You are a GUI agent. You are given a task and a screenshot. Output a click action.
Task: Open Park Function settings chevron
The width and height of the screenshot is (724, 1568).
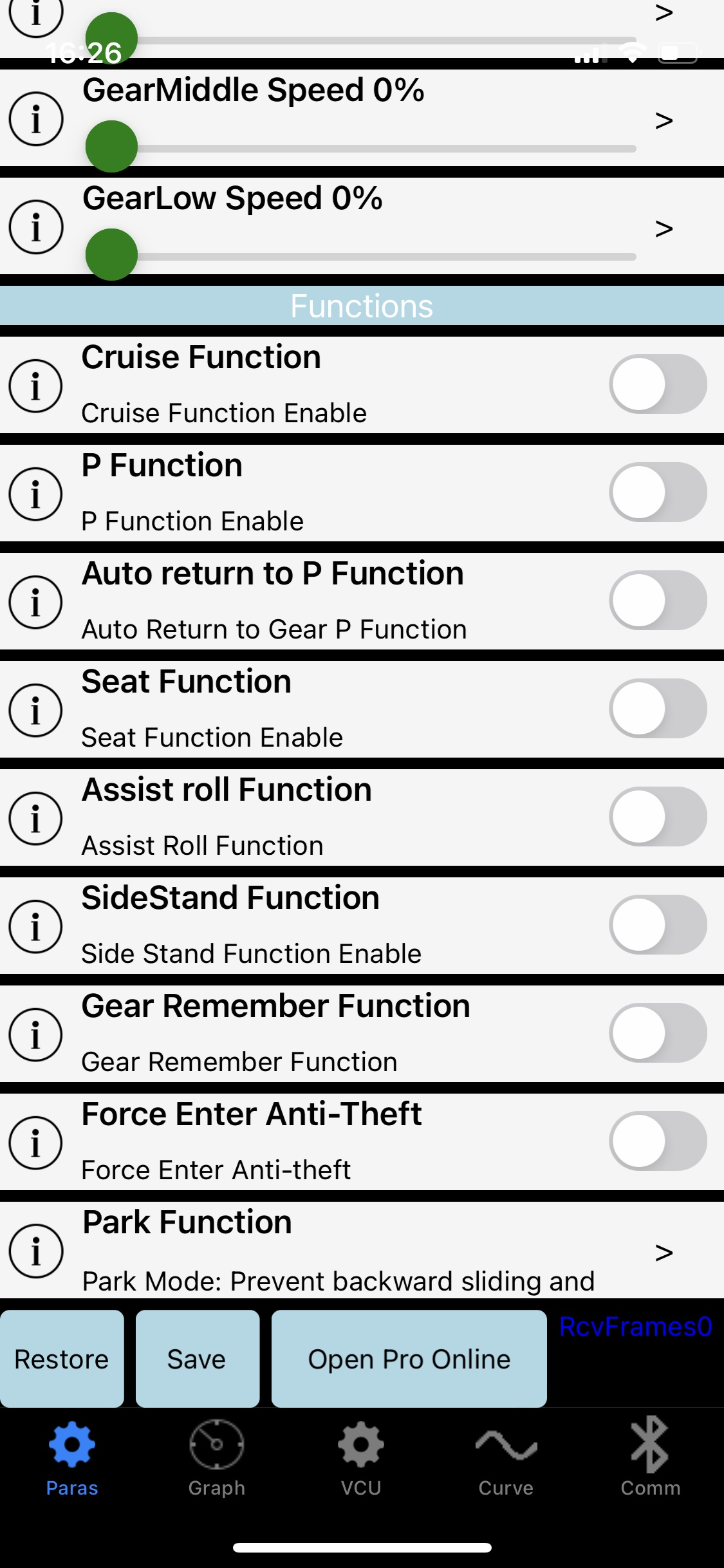[664, 1252]
